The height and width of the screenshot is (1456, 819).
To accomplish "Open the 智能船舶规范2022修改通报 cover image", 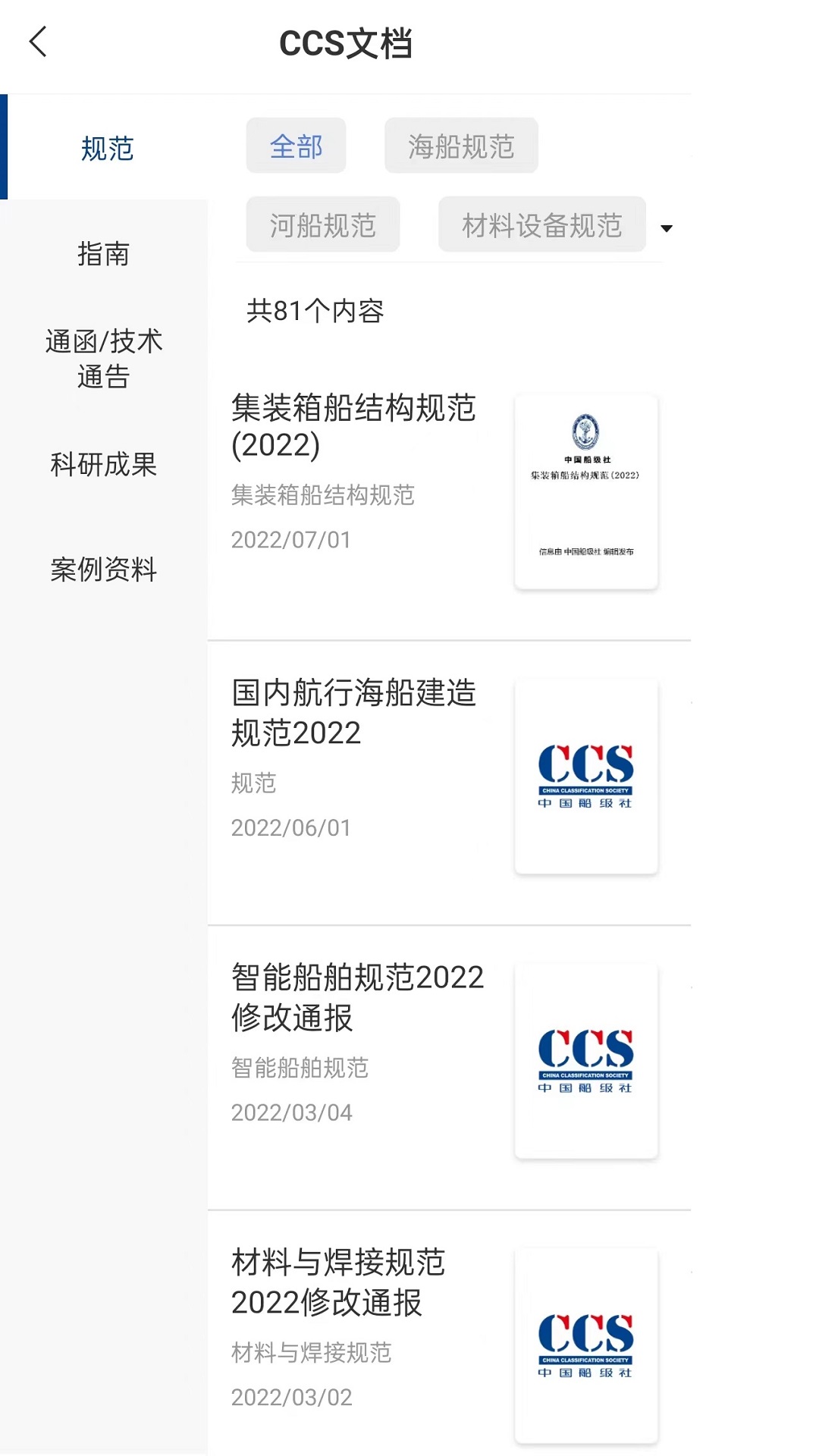I will tap(586, 1060).
